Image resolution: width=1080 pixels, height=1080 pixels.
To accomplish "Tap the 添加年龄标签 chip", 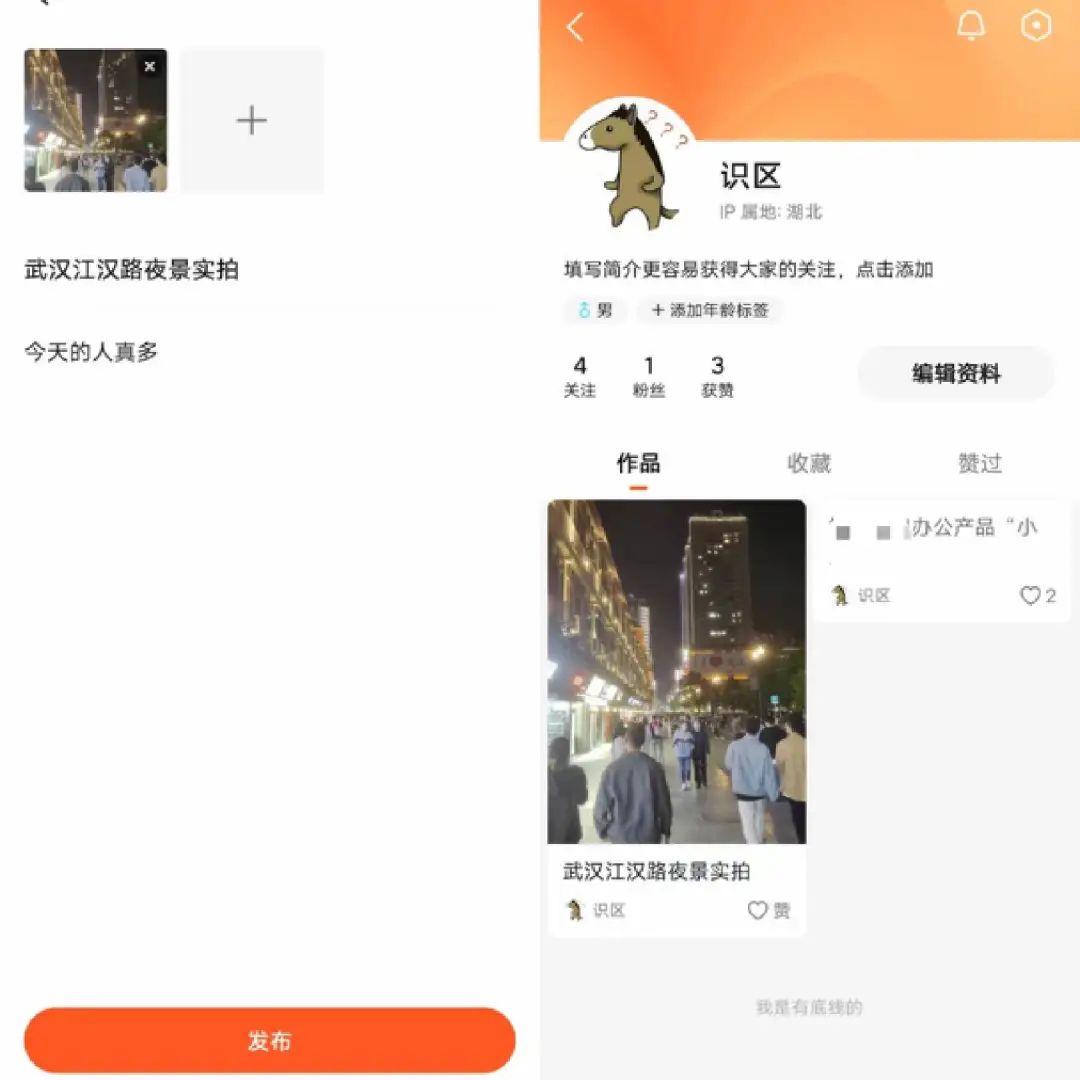I will tap(710, 310).
